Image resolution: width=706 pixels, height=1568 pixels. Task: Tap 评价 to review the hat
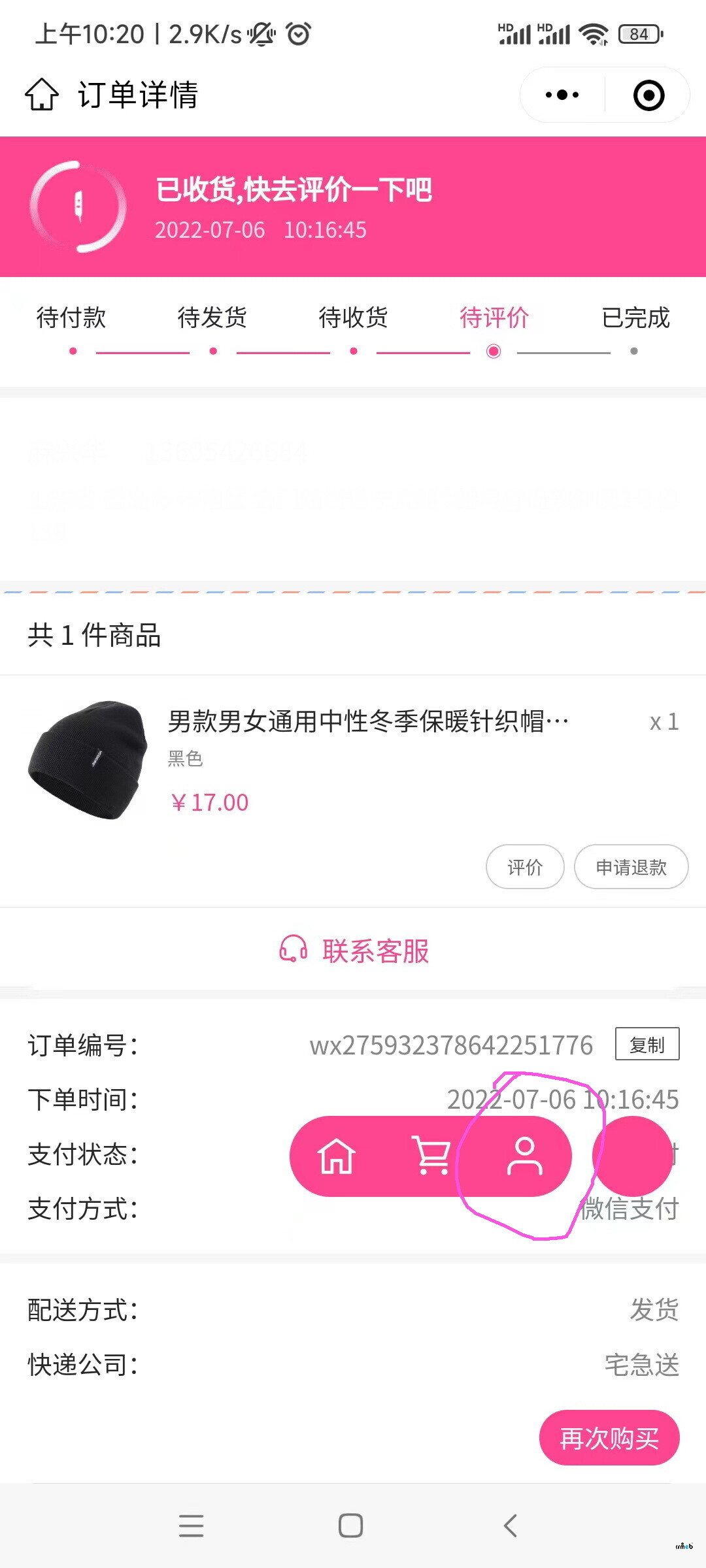coord(525,867)
